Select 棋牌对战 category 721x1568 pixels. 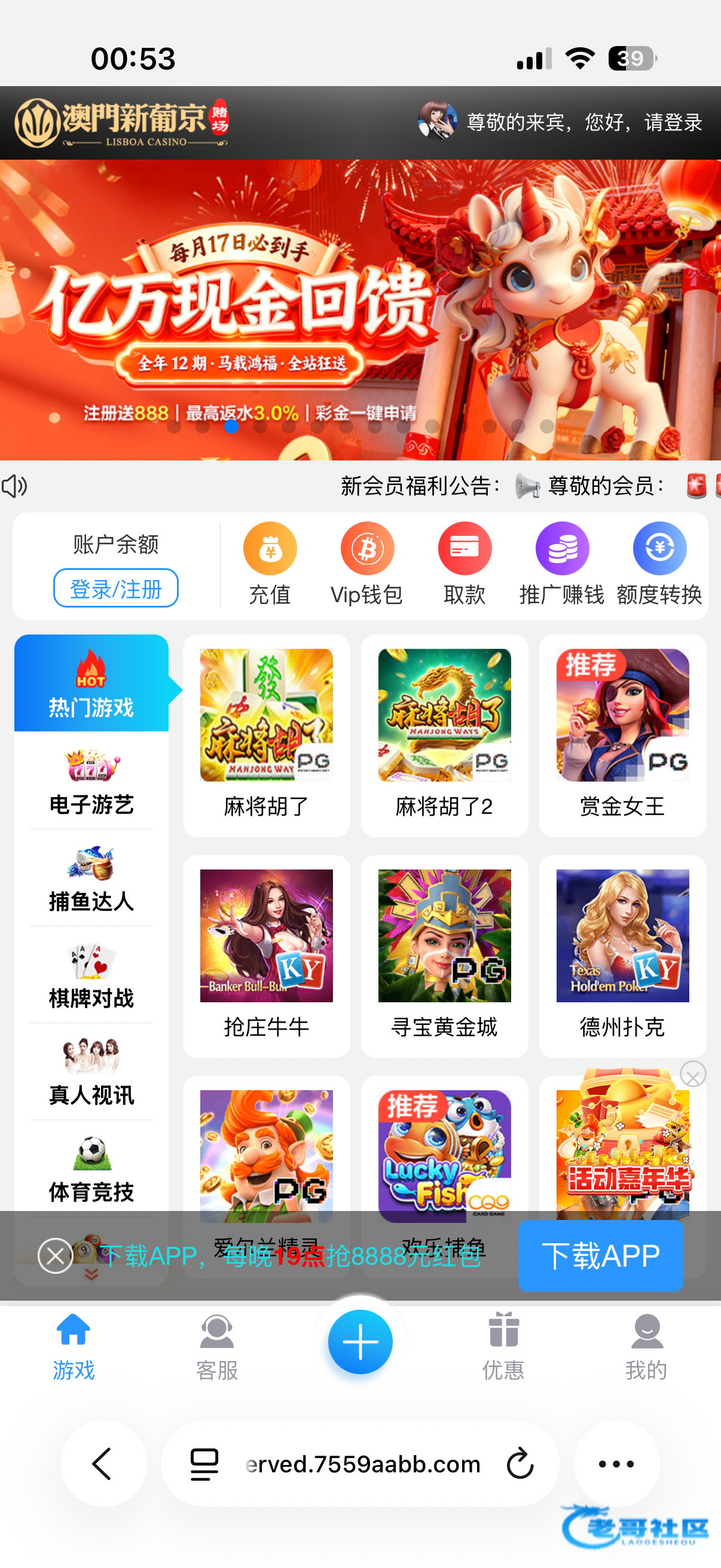click(91, 975)
